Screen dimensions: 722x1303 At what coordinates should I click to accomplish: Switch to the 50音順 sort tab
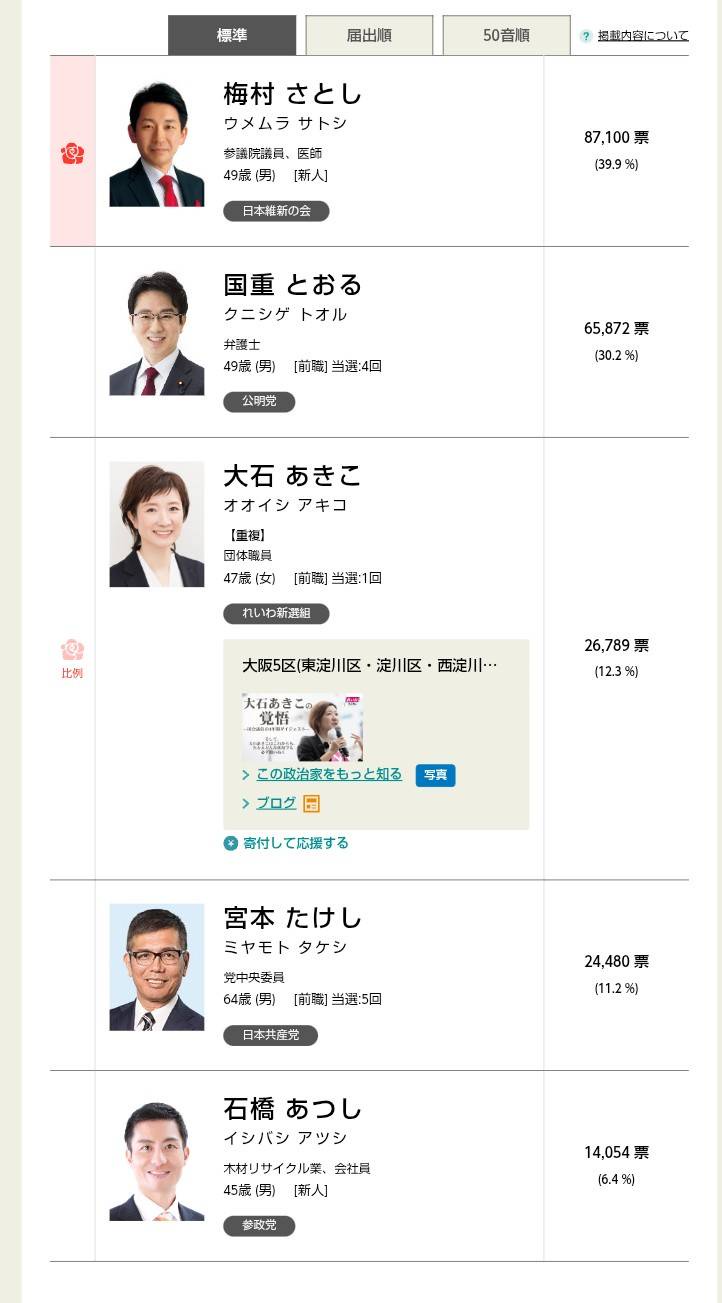[x=506, y=35]
